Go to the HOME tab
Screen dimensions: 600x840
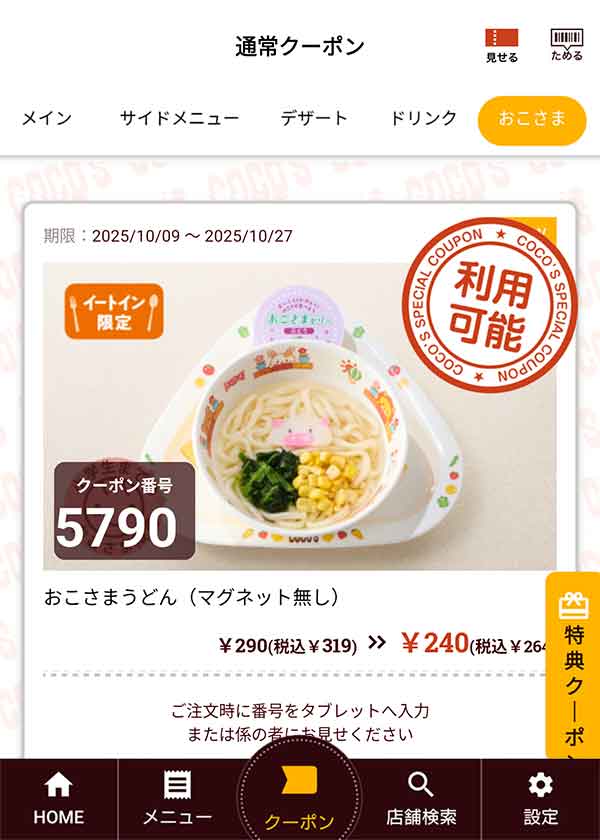coord(59,799)
